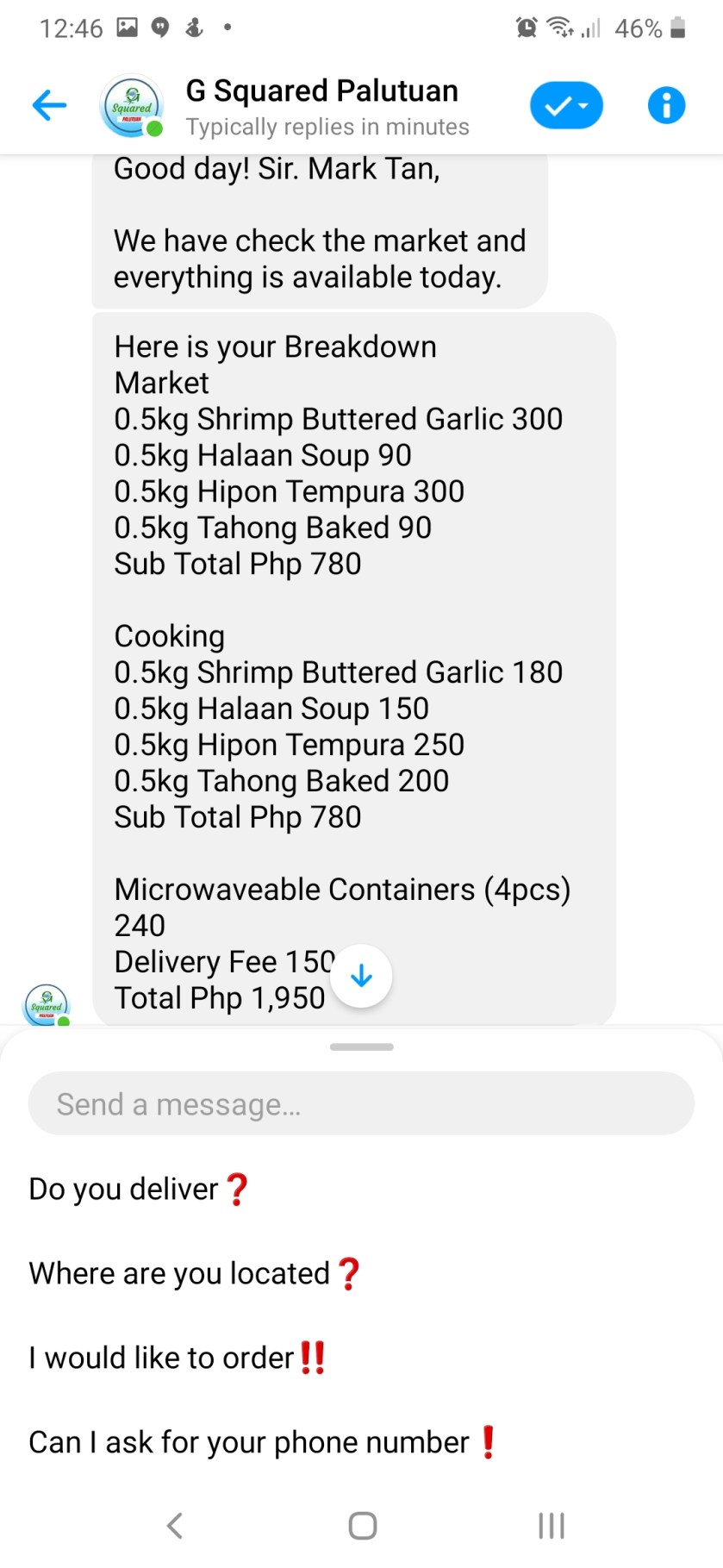Tap the Send a message input field
723x1568 pixels.
(361, 1103)
